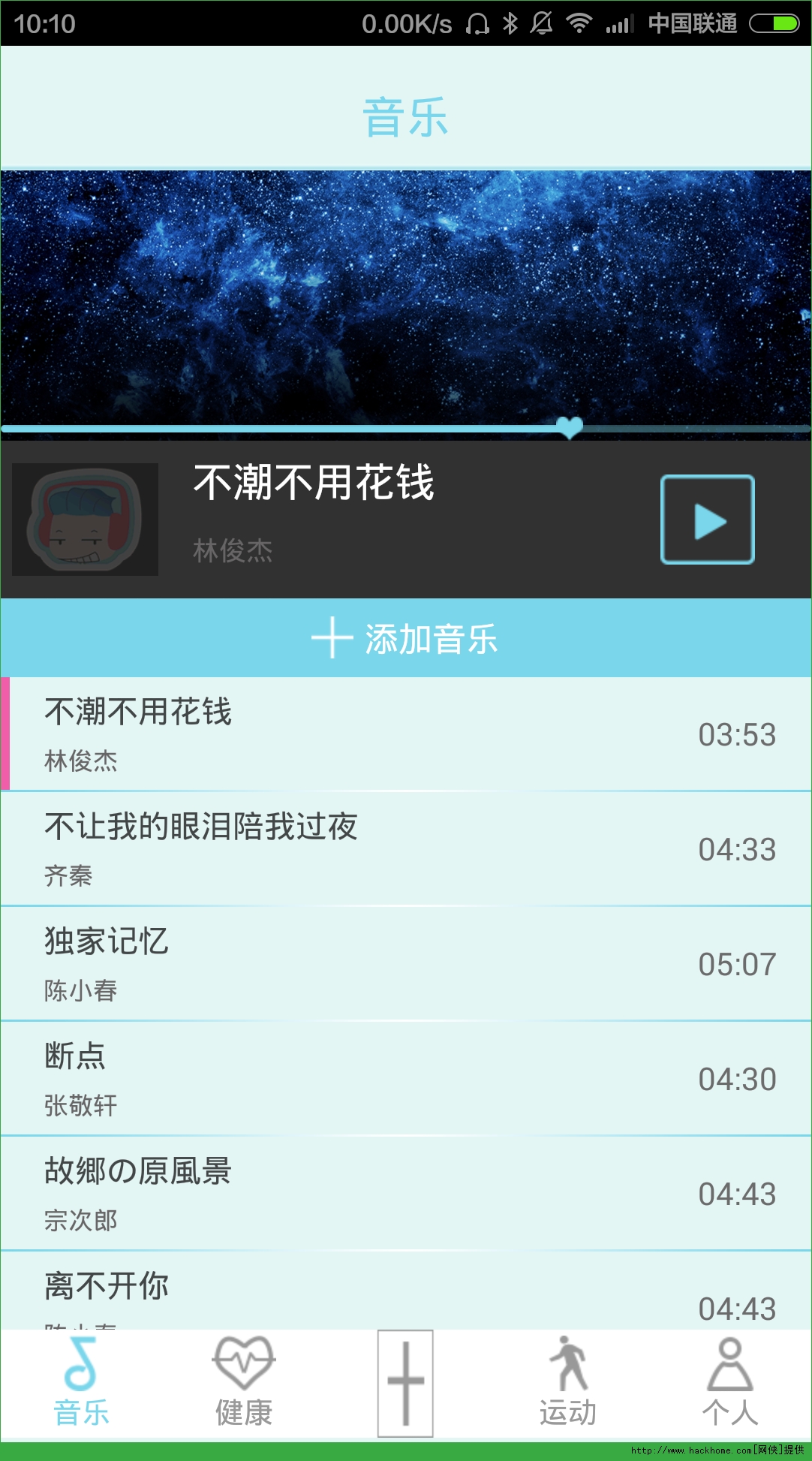This screenshot has width=812, height=1461.
Task: Tap the plus button in bottom bar
Action: pyautogui.click(x=405, y=1383)
